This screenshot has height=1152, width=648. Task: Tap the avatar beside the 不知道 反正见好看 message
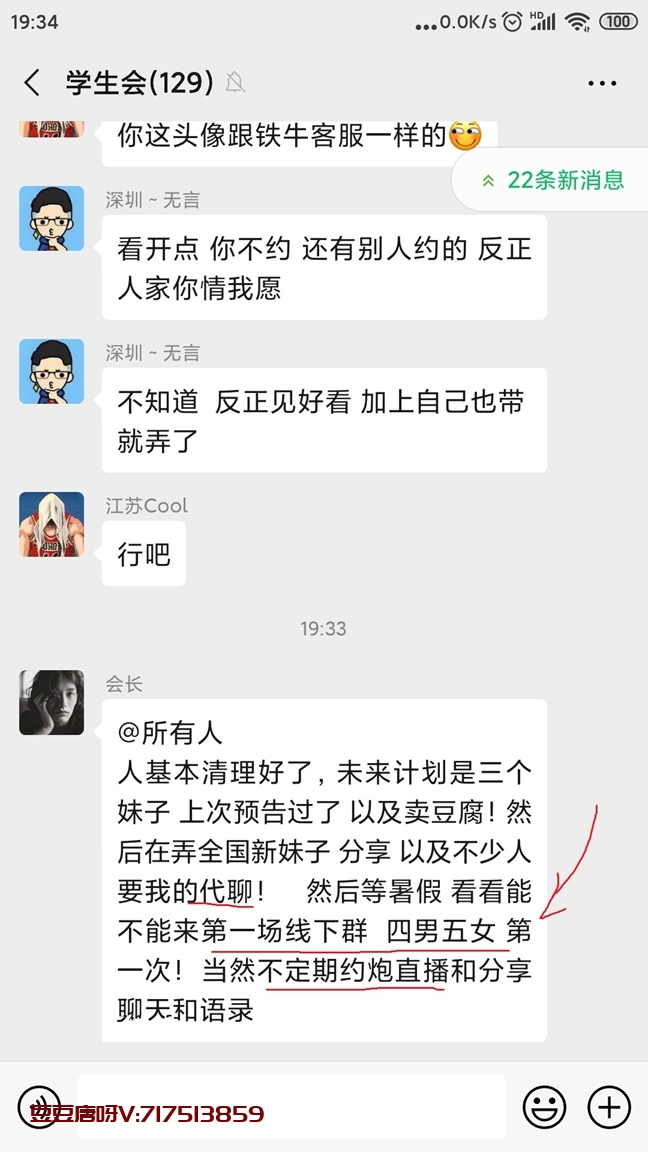click(51, 372)
